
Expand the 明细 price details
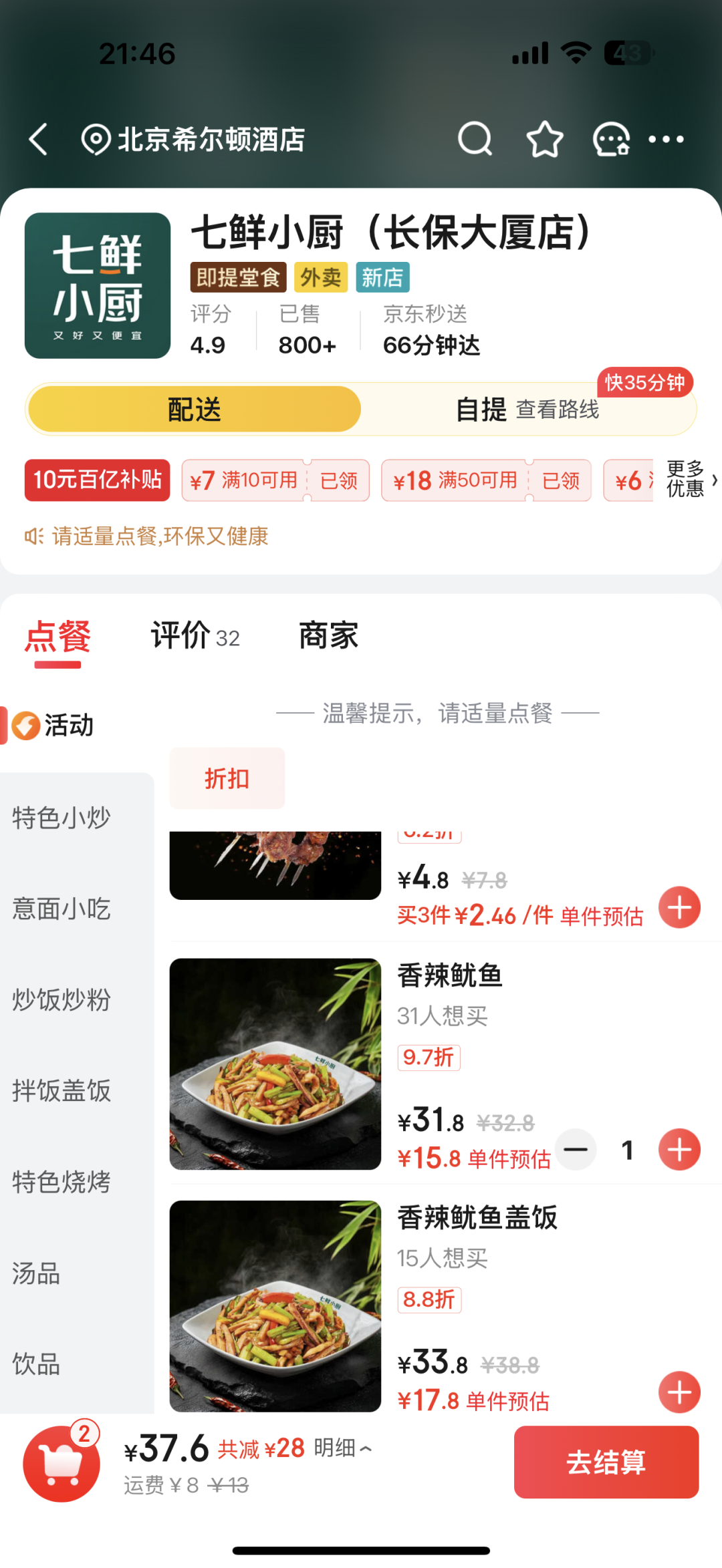pos(342,1448)
